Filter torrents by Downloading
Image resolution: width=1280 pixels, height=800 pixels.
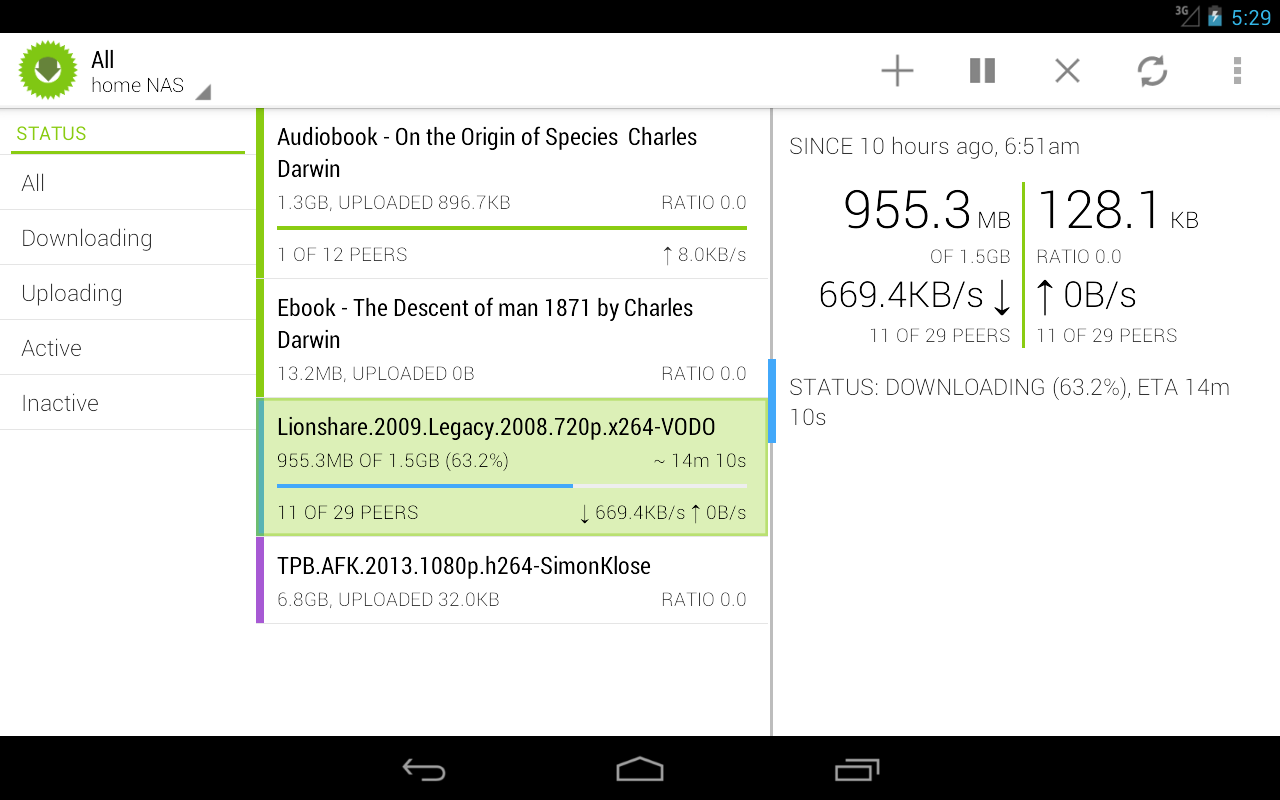coord(127,238)
